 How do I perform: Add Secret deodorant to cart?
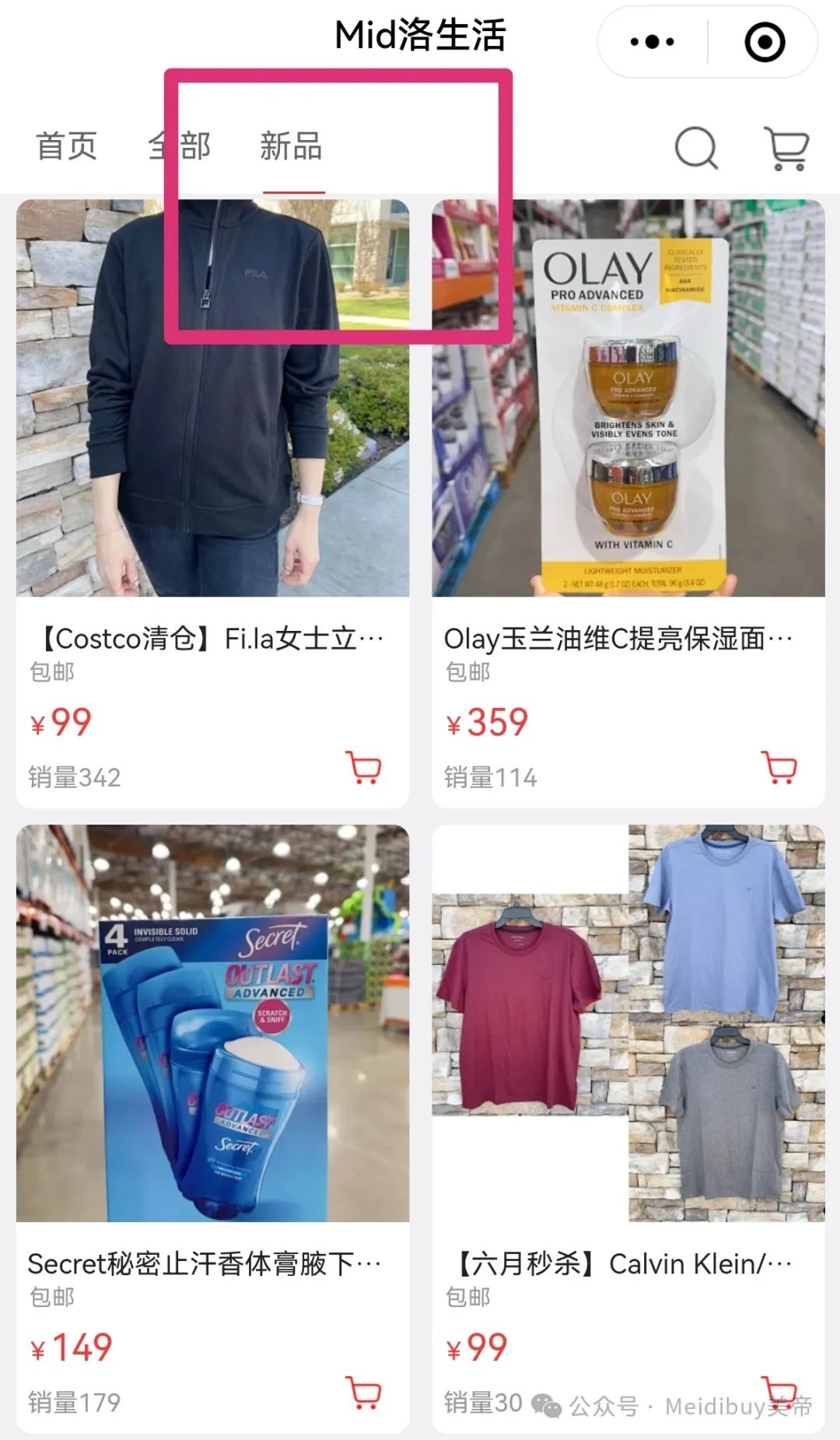tap(363, 1393)
